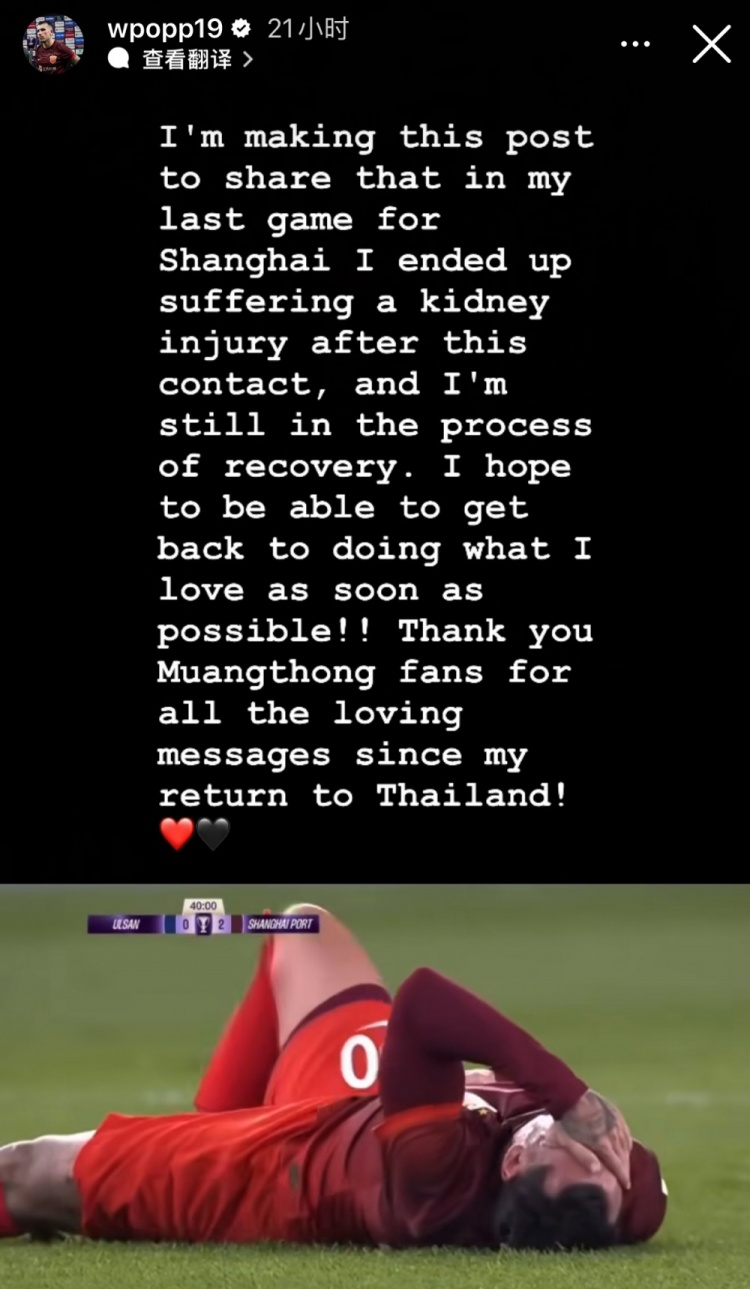Image resolution: width=750 pixels, height=1289 pixels.
Task: Tap the wpopp19 username
Action: coord(166,28)
